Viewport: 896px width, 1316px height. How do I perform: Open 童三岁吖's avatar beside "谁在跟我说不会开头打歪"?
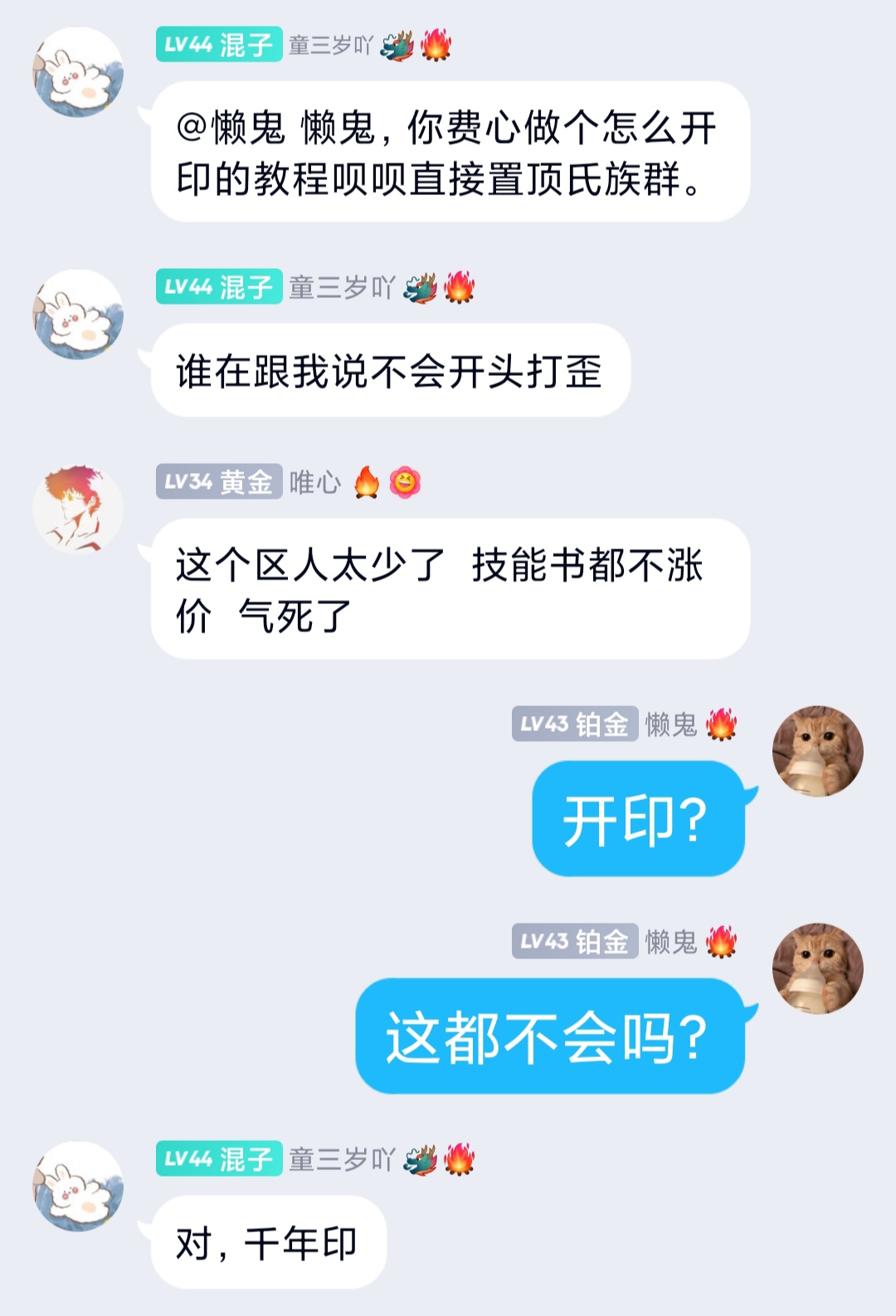(x=78, y=314)
